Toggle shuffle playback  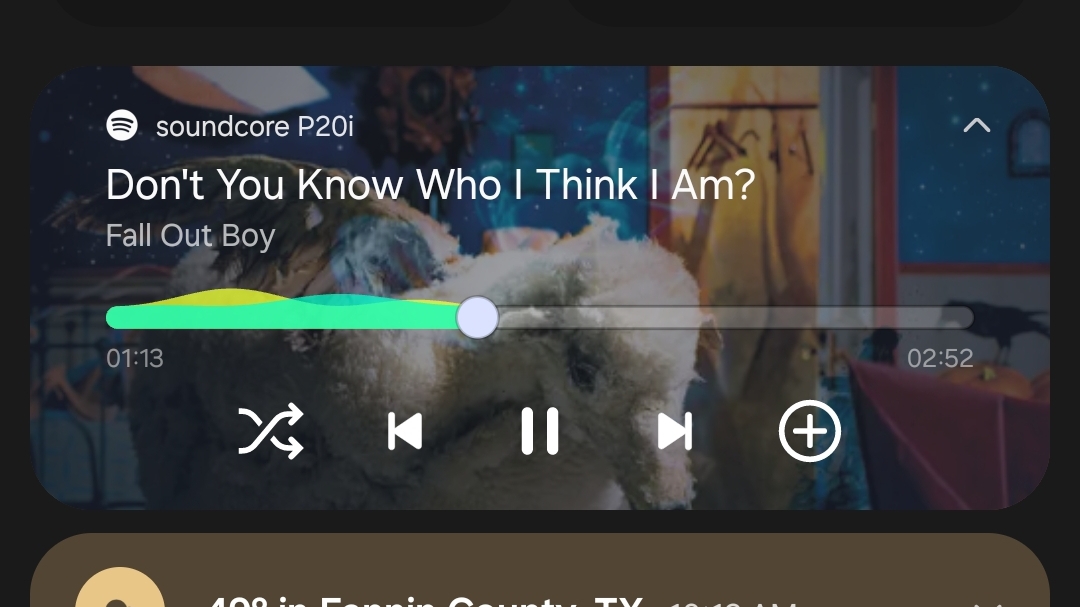[x=270, y=432]
